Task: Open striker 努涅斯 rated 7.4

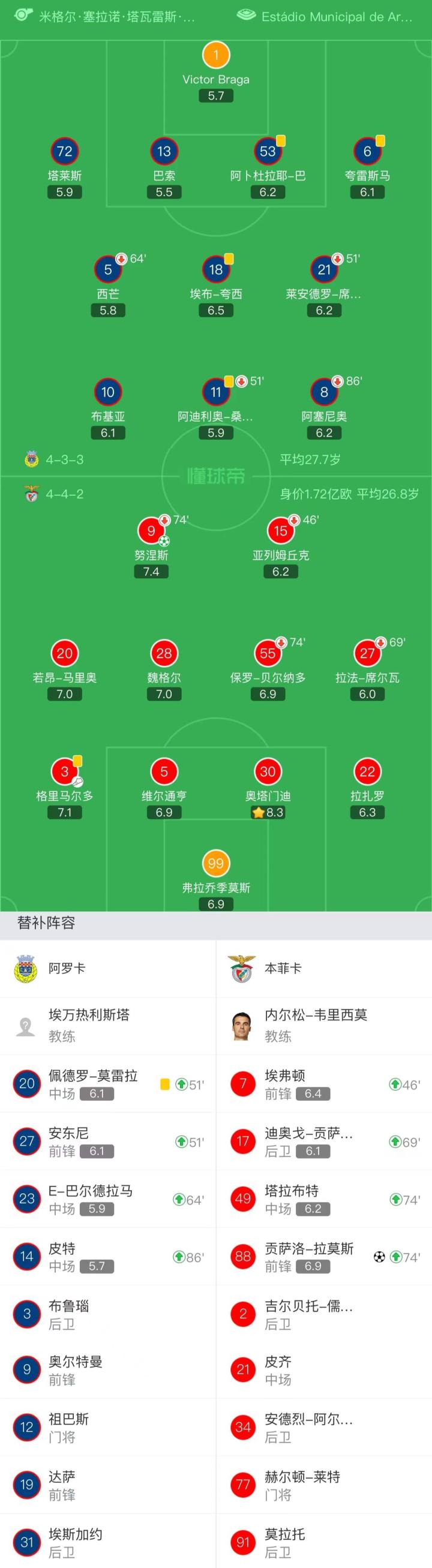Action: click(152, 531)
